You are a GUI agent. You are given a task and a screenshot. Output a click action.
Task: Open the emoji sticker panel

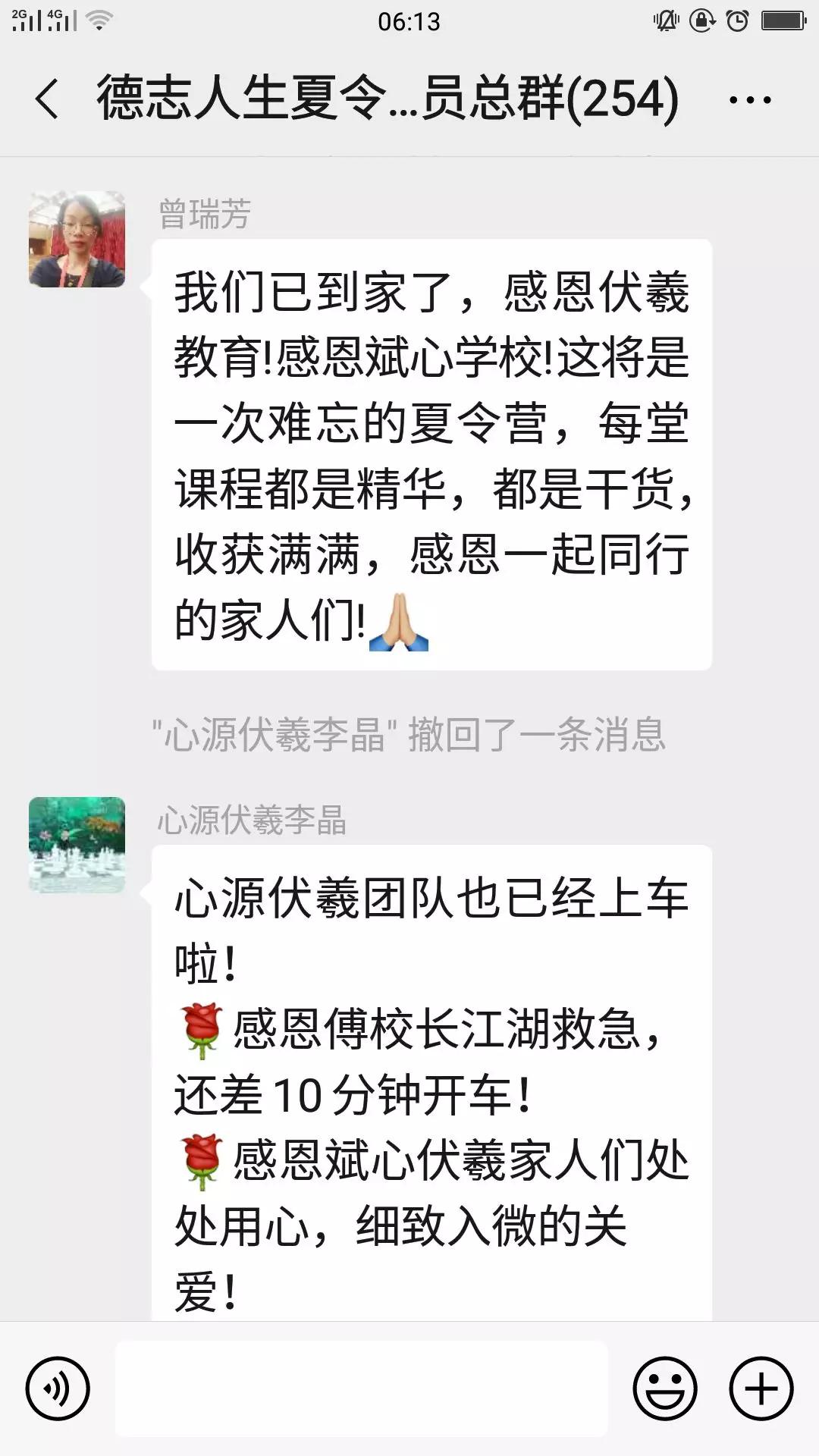coord(664,1389)
